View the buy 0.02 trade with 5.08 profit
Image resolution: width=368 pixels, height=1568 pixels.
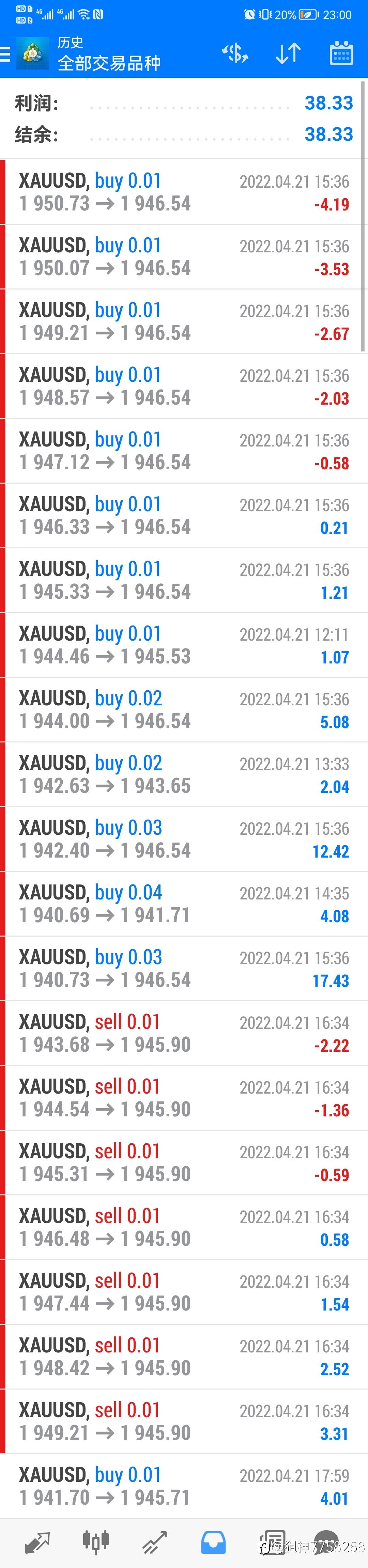[x=183, y=709]
